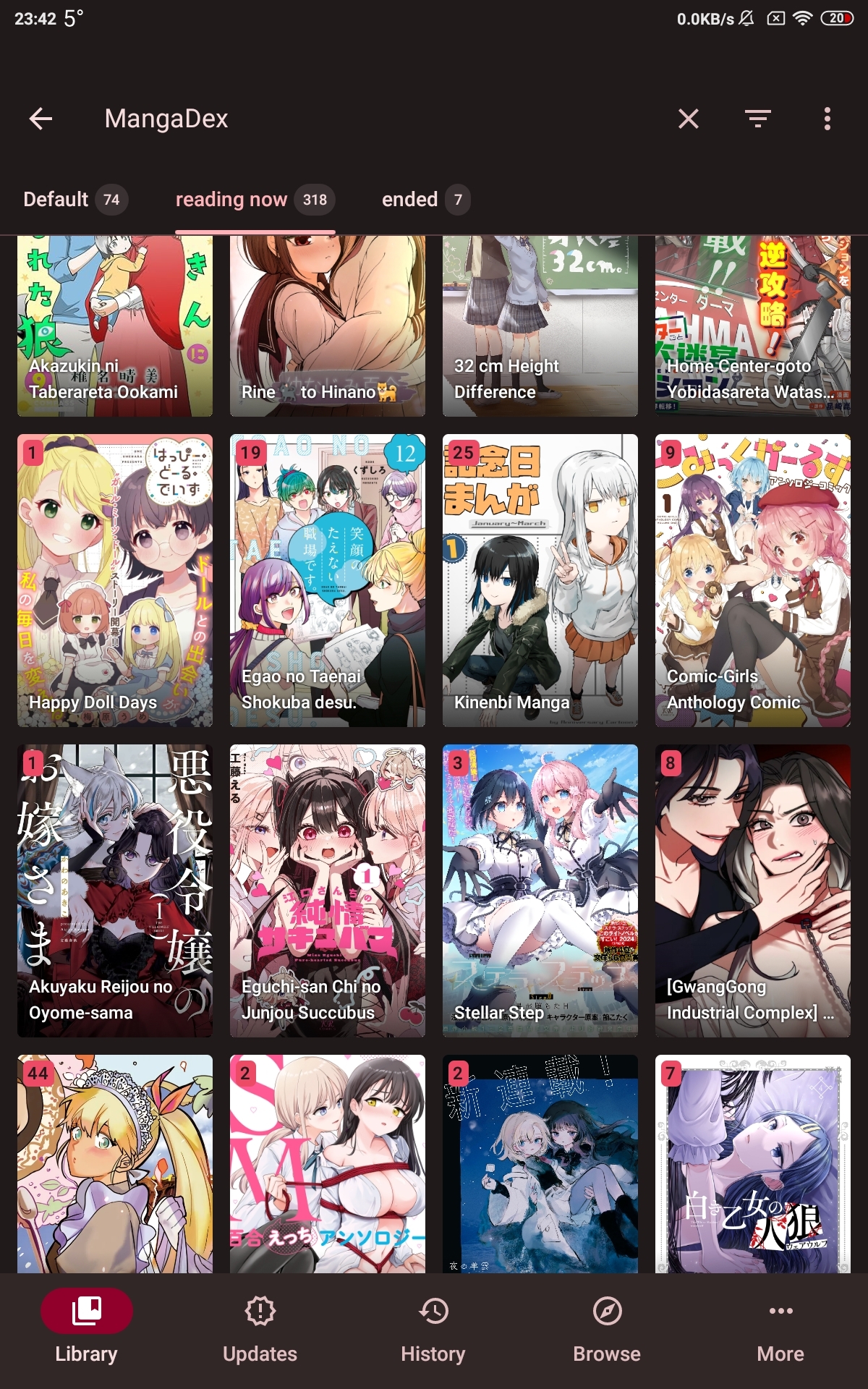Open the Browse tab
This screenshot has height=1389, width=868.
point(607,1330)
